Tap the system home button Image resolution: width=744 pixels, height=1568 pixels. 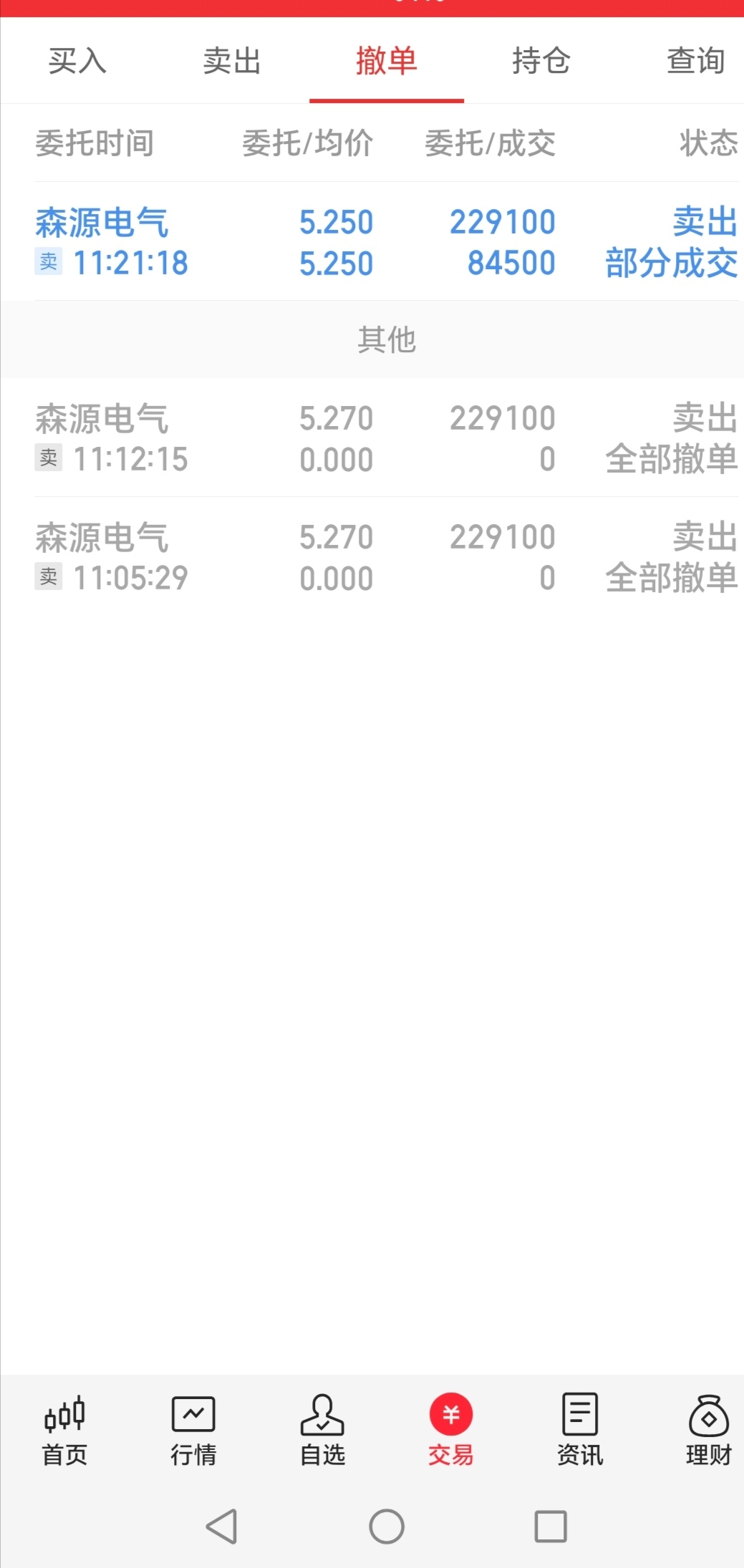(387, 1526)
